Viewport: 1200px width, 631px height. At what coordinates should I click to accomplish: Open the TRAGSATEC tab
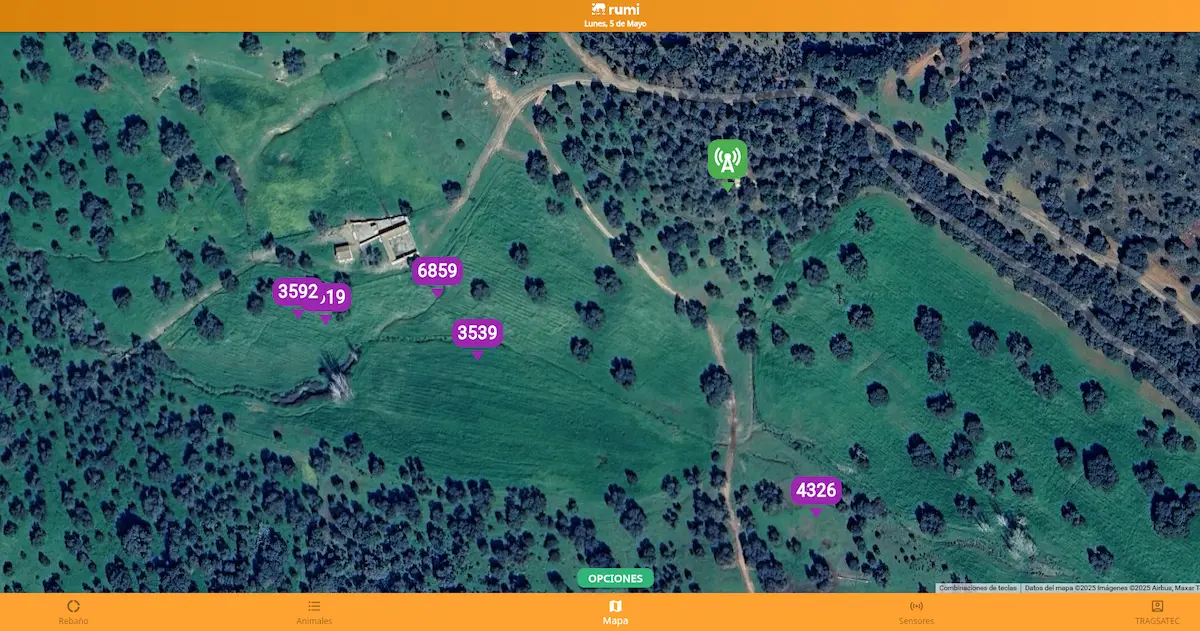point(1157,612)
